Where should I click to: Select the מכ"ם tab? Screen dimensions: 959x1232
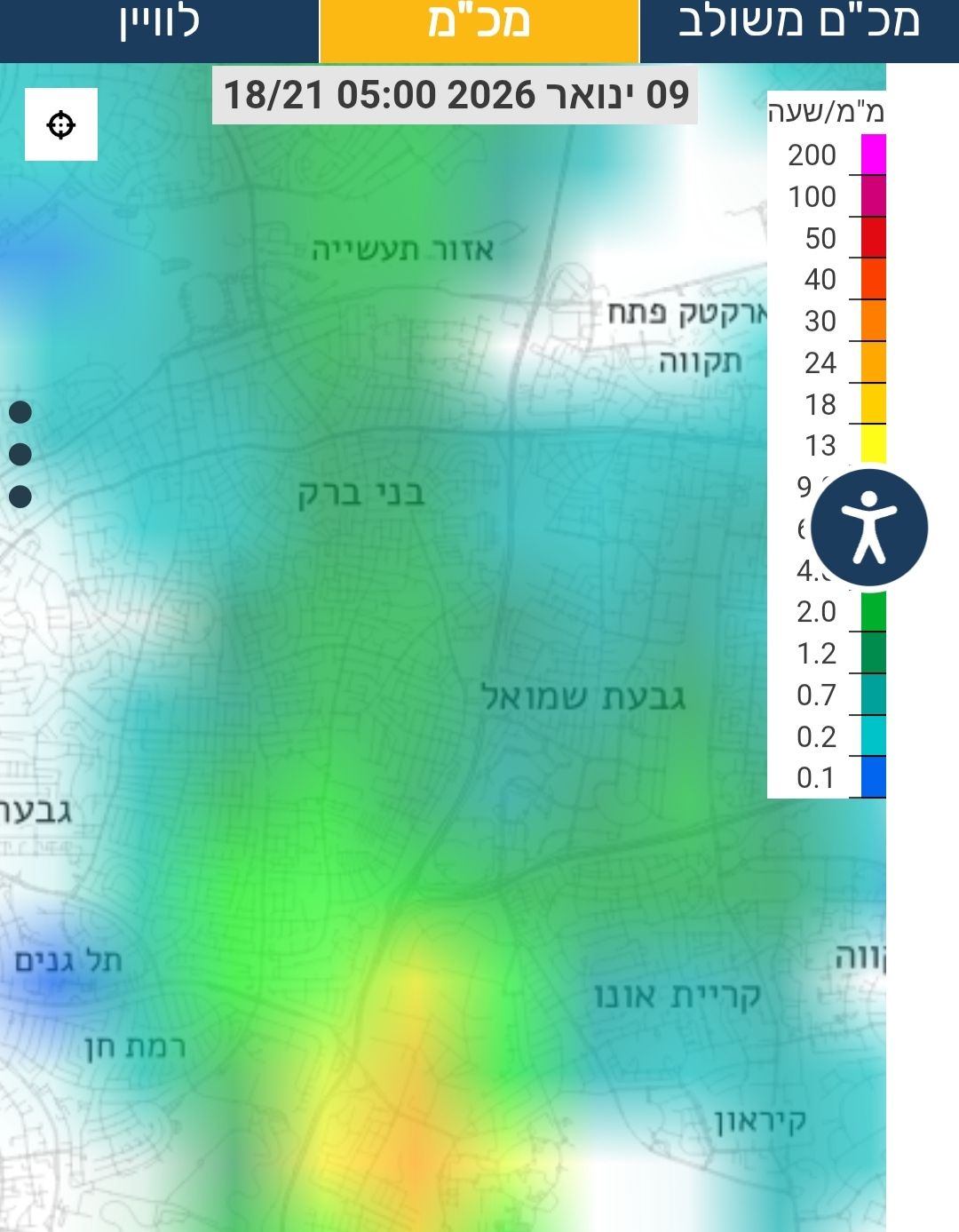479,25
